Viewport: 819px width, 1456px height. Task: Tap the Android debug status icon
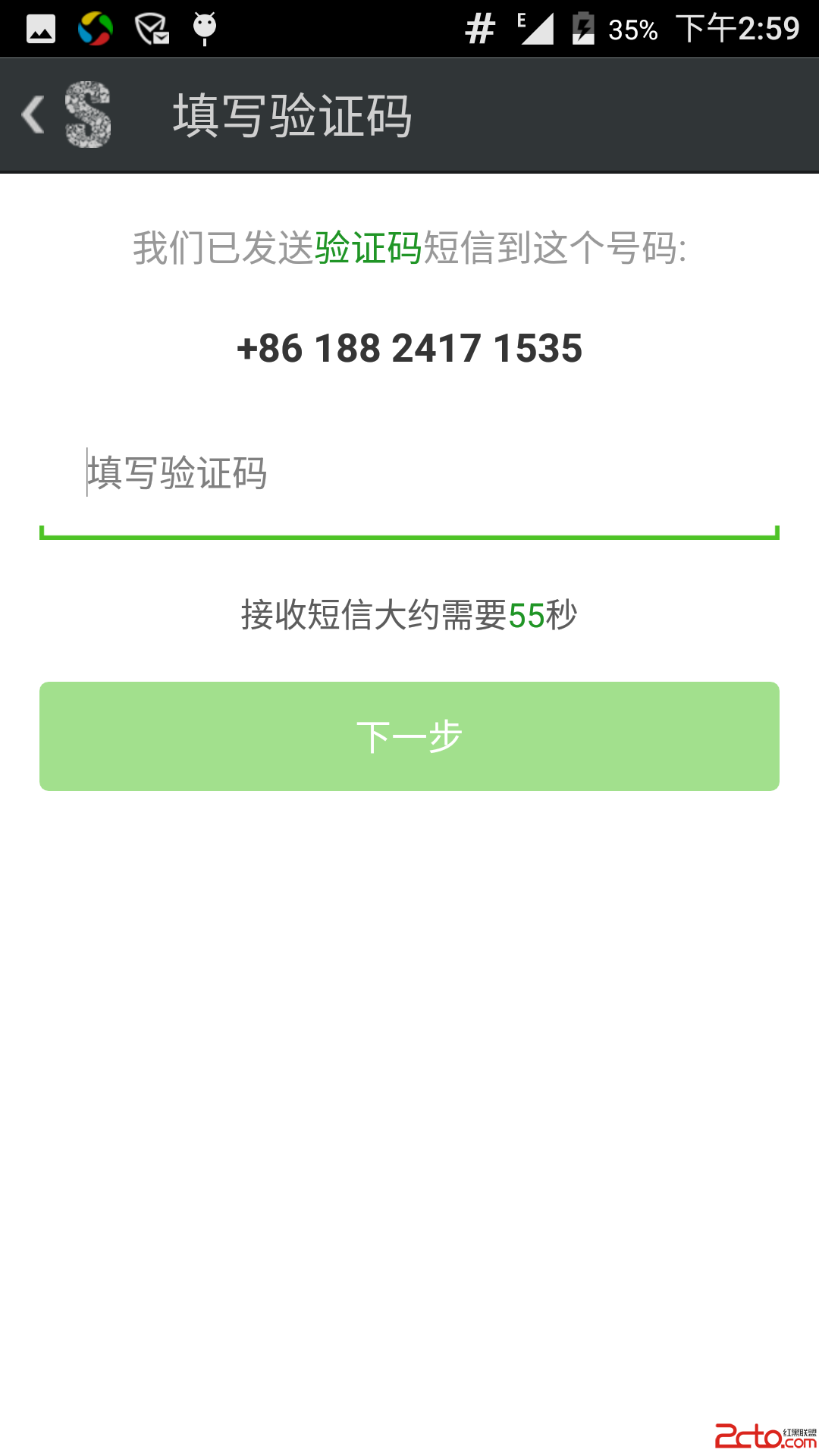pyautogui.click(x=203, y=27)
